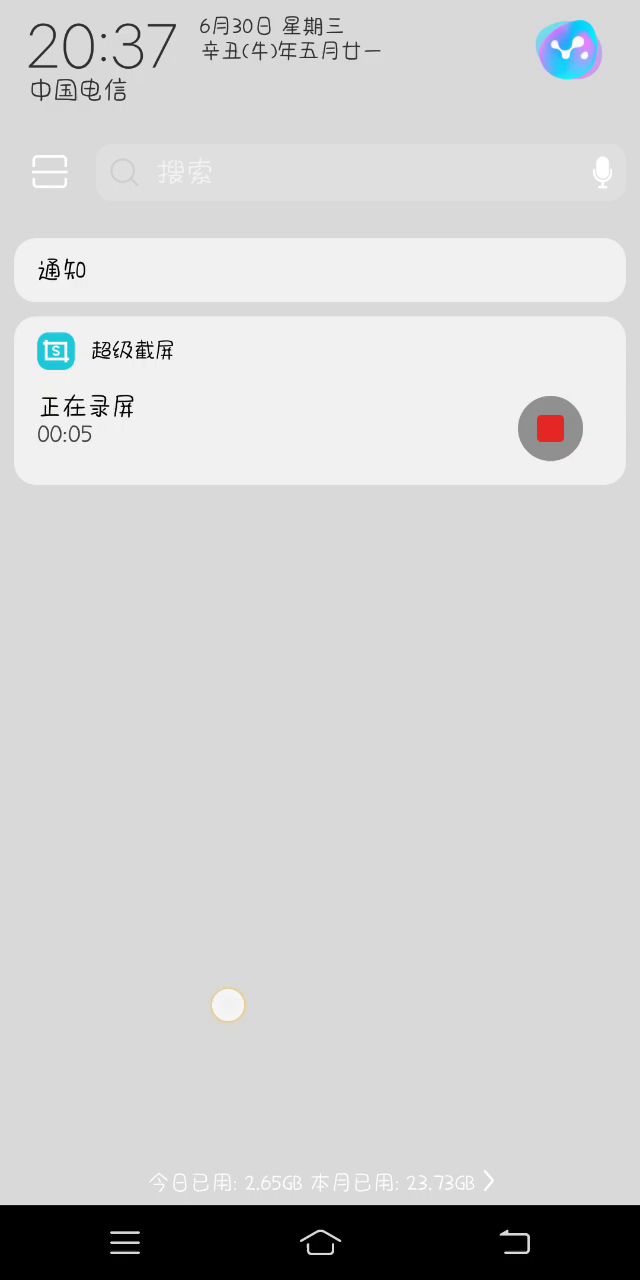Image resolution: width=640 pixels, height=1280 pixels.
Task: Start voice search with the microphone
Action: tap(602, 173)
